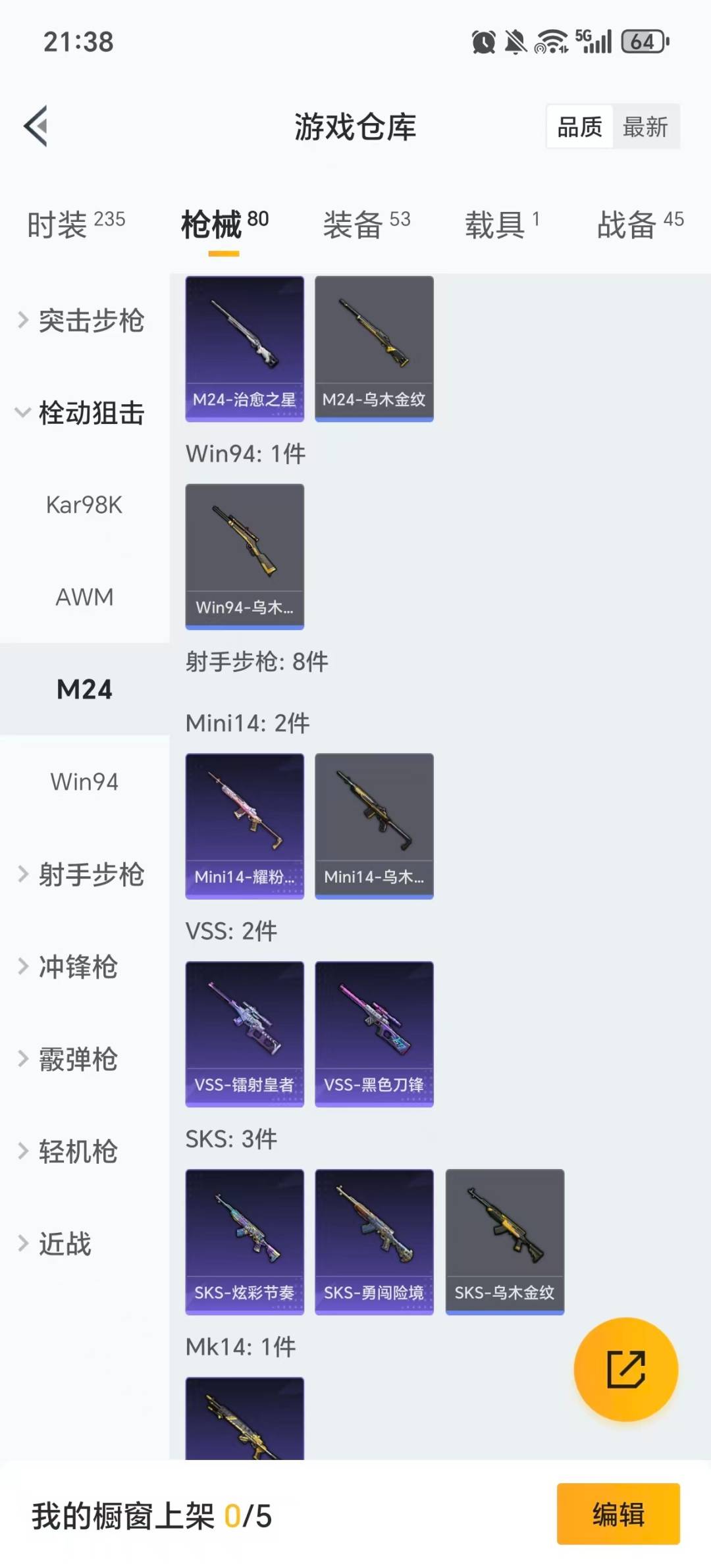Screen dimensions: 711x1568
Task: Select AWM in the sidebar
Action: 84,597
